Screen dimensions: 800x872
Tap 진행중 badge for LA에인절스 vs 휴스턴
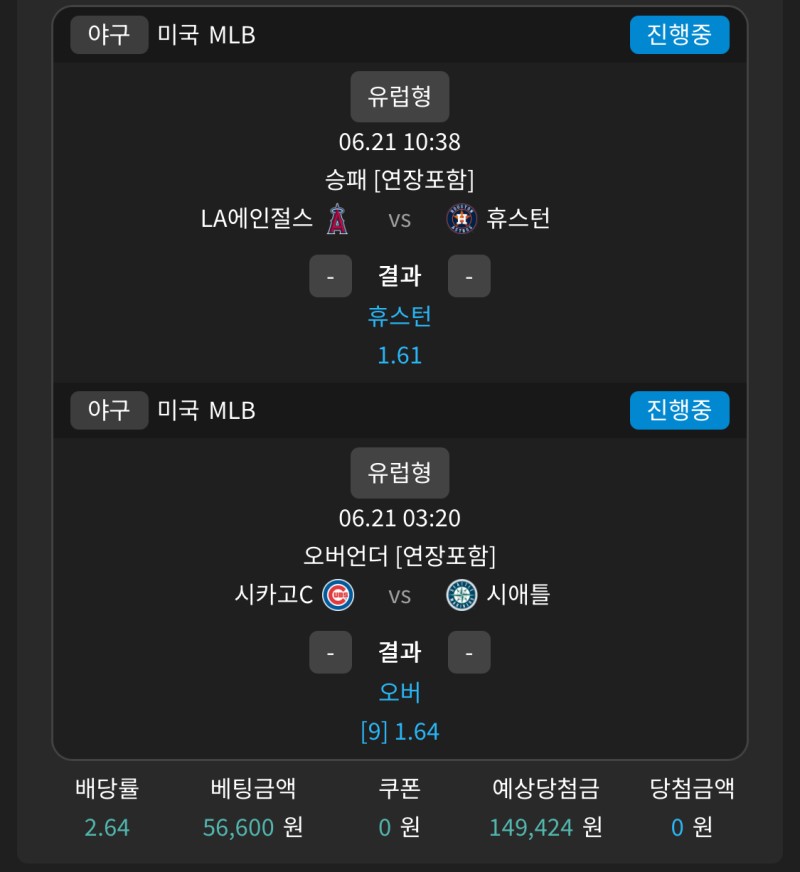tap(679, 35)
